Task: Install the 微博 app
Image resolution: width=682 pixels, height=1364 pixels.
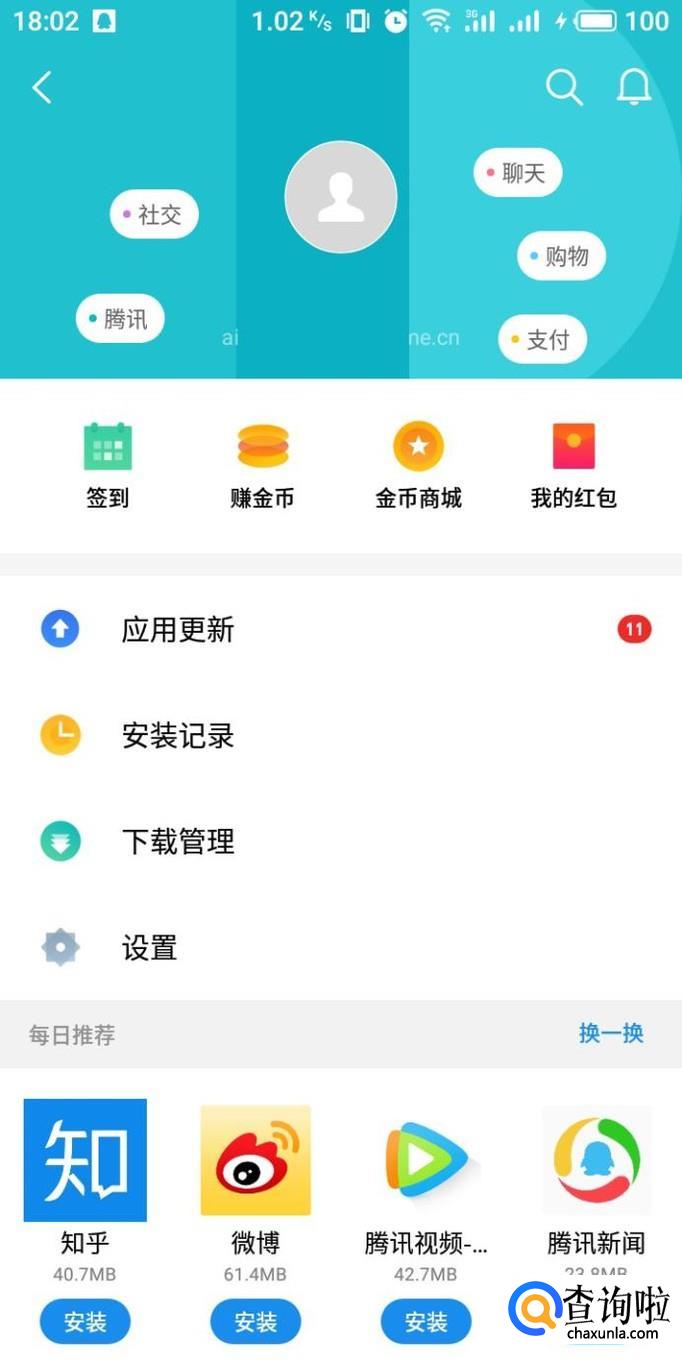Action: tap(255, 1322)
